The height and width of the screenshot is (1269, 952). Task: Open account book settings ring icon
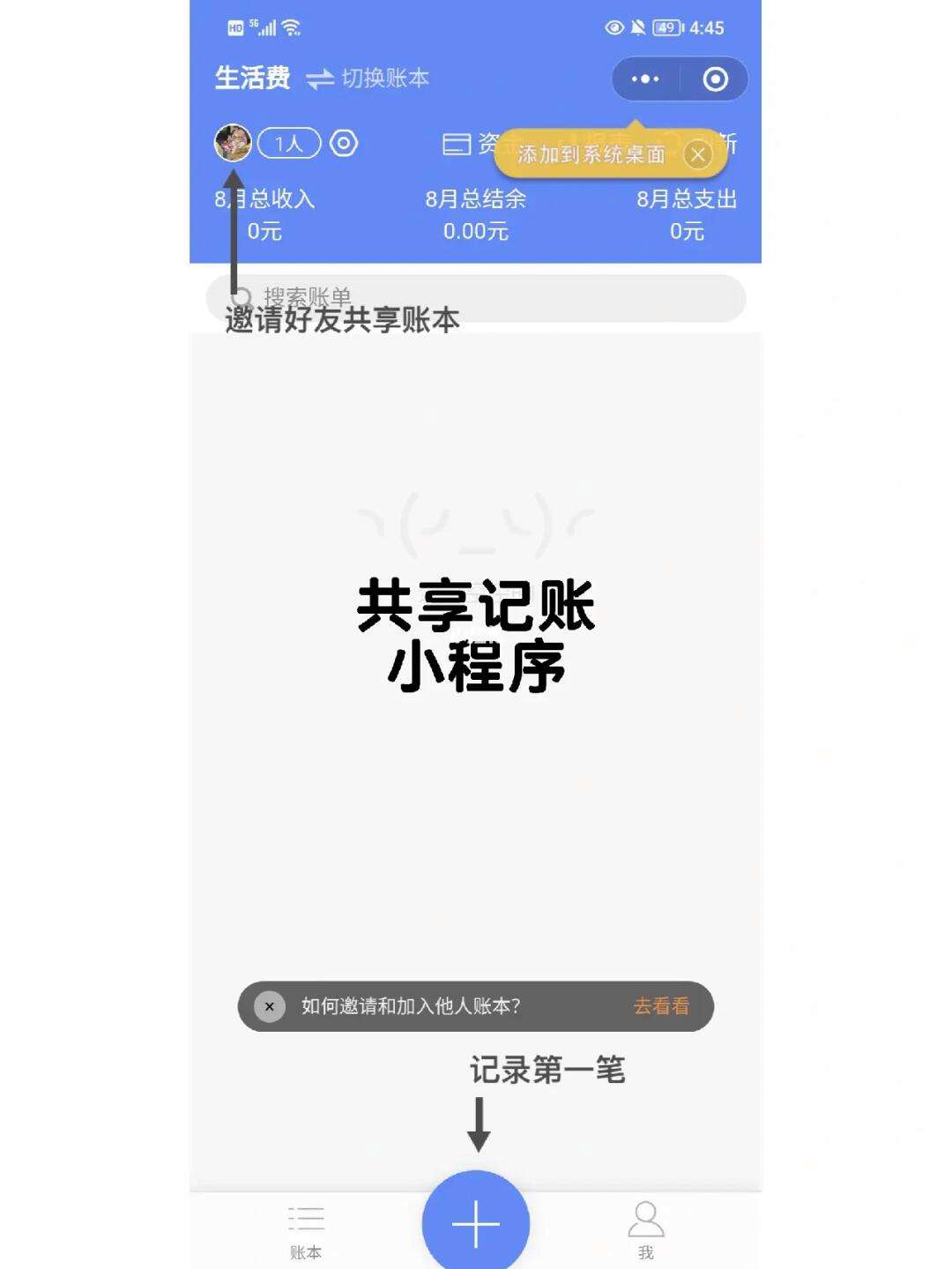(344, 143)
